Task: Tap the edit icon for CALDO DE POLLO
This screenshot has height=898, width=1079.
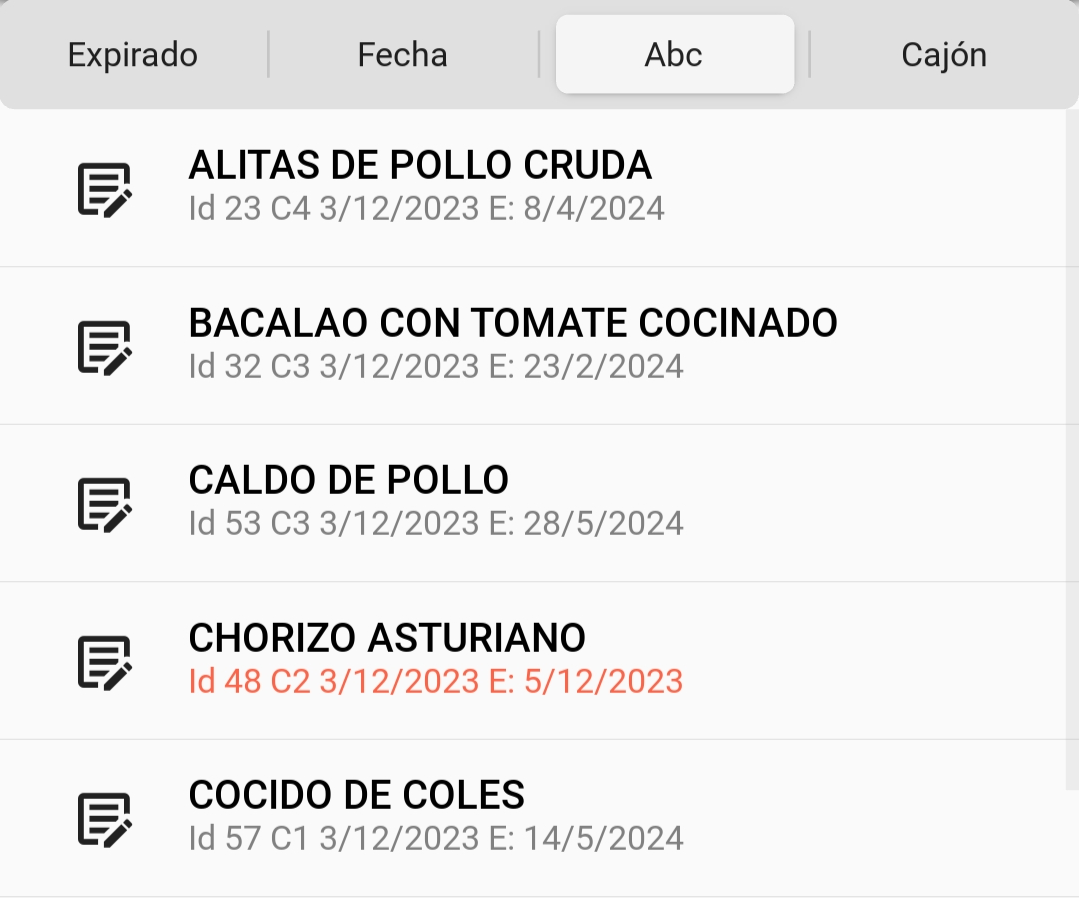Action: coord(105,503)
